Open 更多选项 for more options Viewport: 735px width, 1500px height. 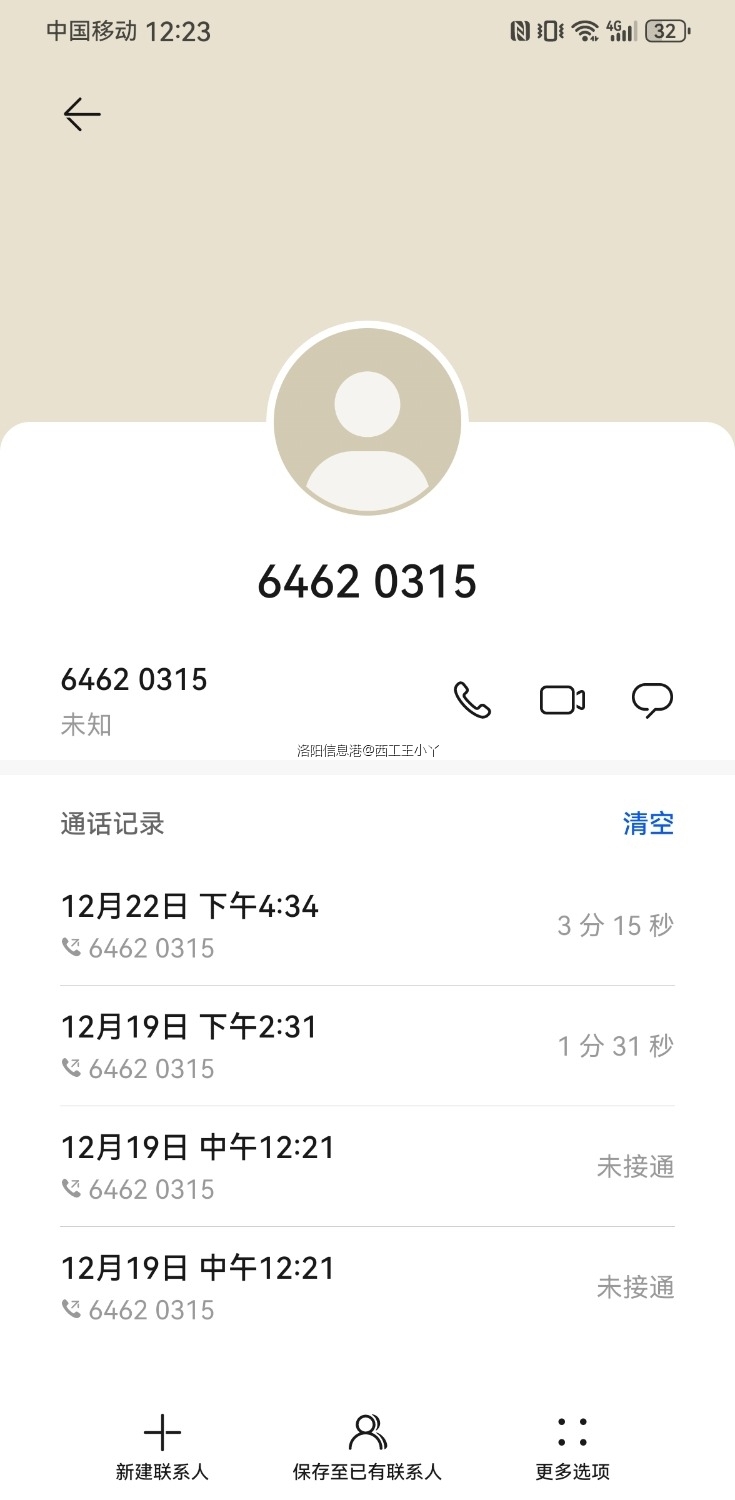click(x=570, y=1438)
